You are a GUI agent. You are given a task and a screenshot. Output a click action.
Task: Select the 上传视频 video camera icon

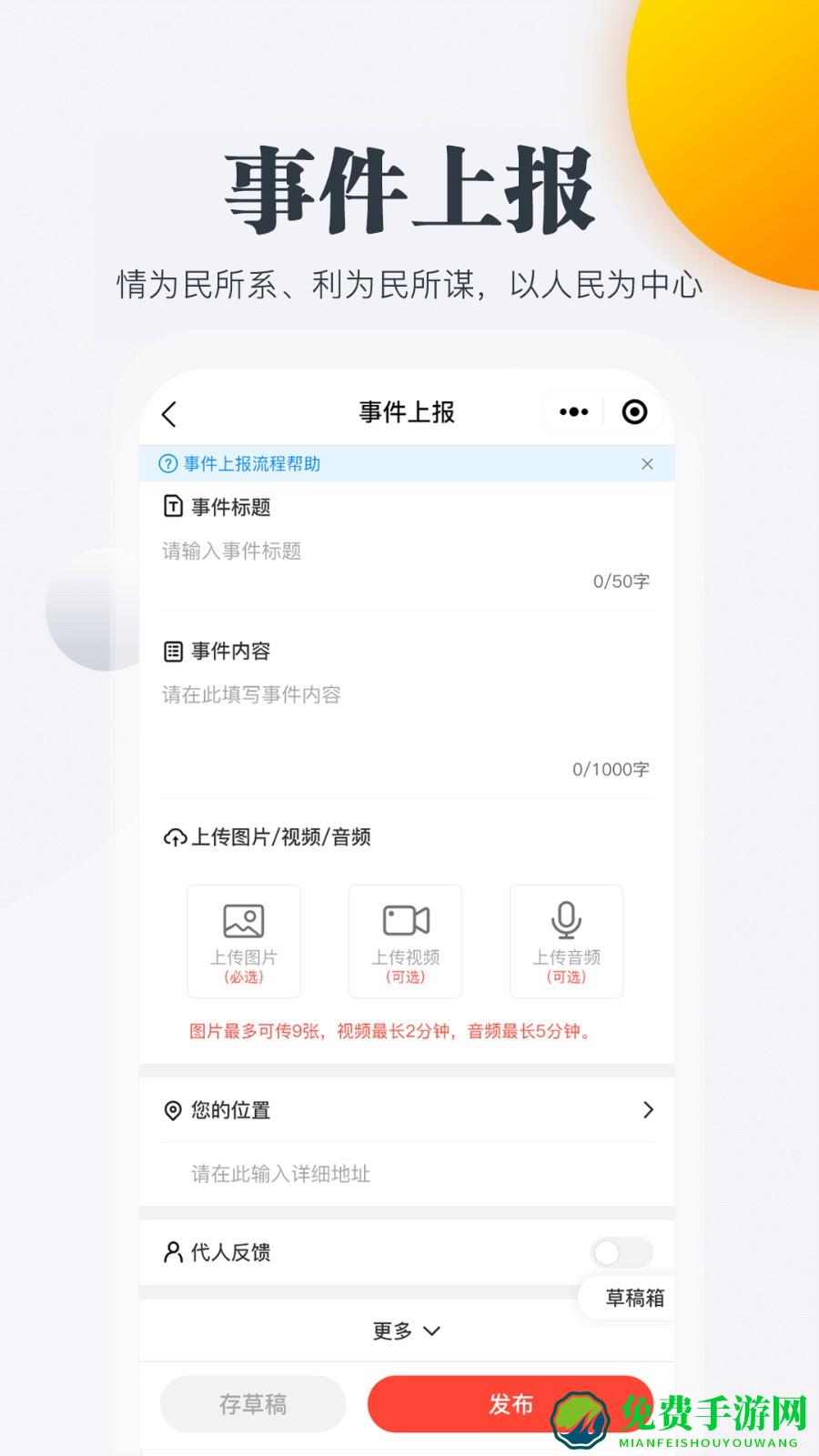405,921
